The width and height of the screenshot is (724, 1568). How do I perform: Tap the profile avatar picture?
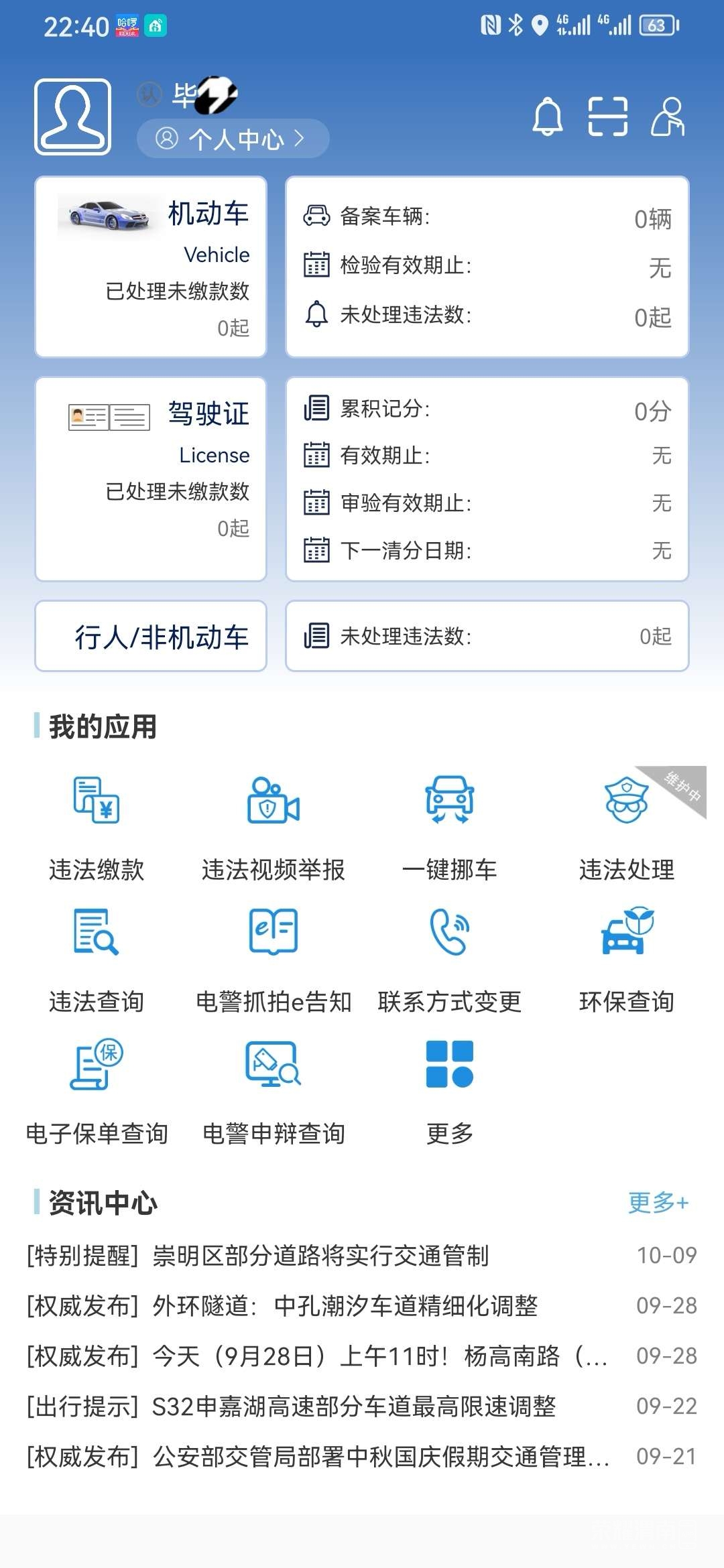tap(72, 117)
